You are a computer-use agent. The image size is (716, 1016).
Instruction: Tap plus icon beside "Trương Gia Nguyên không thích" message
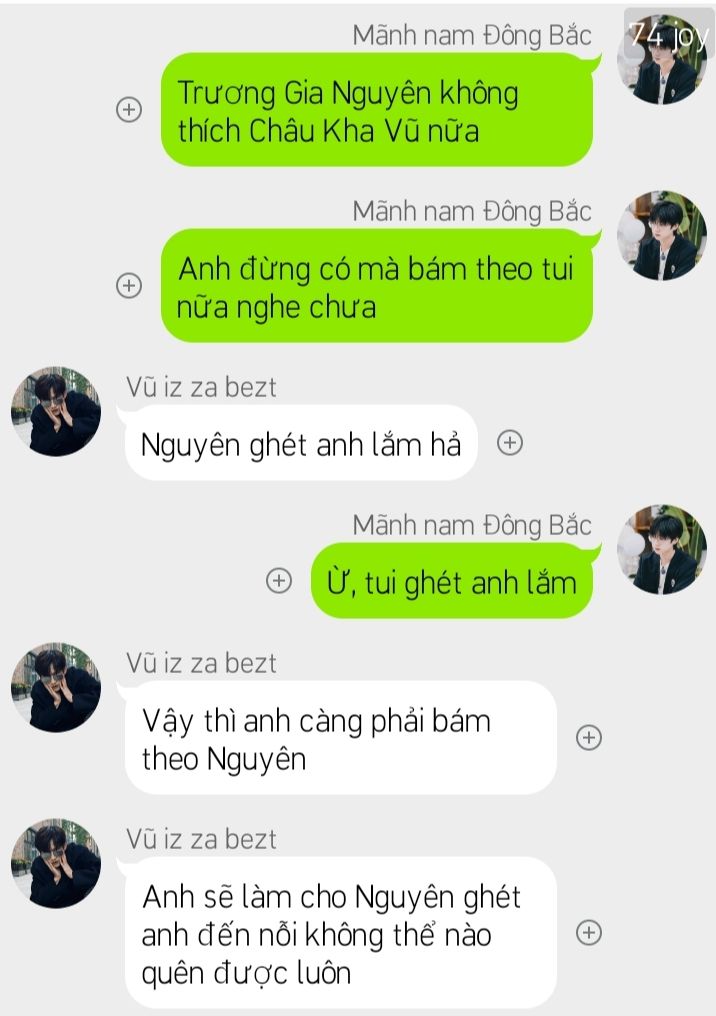pyautogui.click(x=129, y=109)
